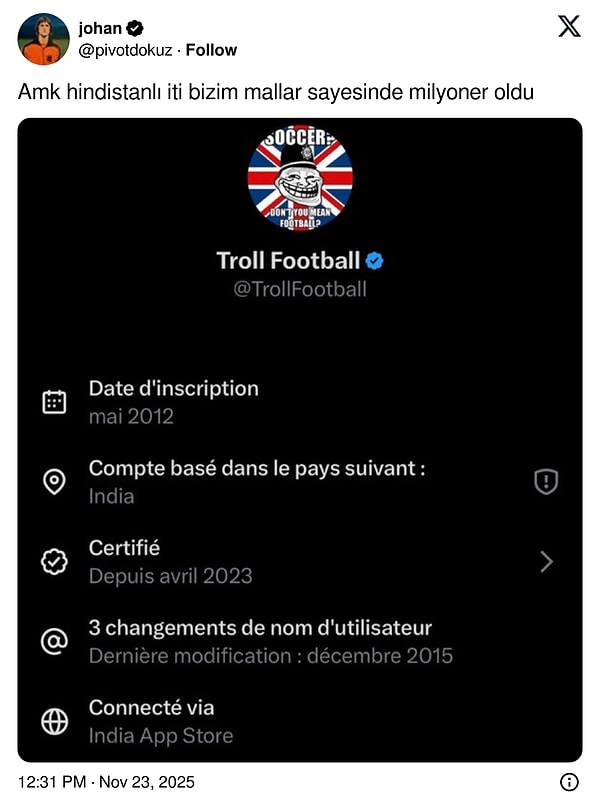Tap the info icon below the tweet
This screenshot has height=812, width=600.
pyautogui.click(x=568, y=782)
